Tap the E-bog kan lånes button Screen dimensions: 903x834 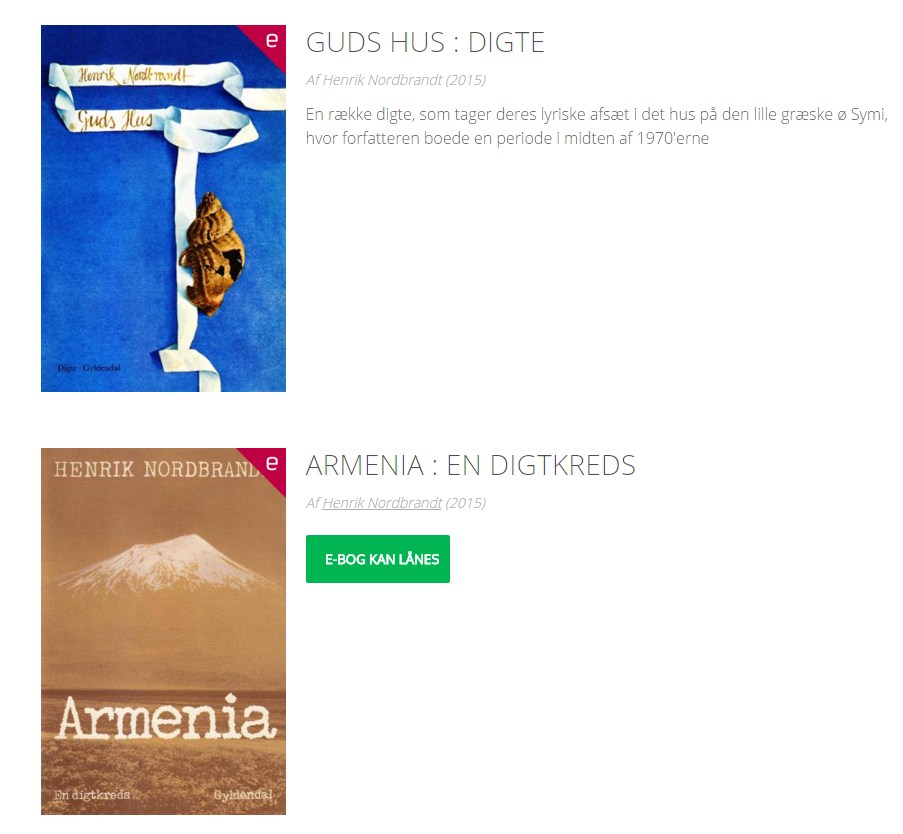[378, 559]
